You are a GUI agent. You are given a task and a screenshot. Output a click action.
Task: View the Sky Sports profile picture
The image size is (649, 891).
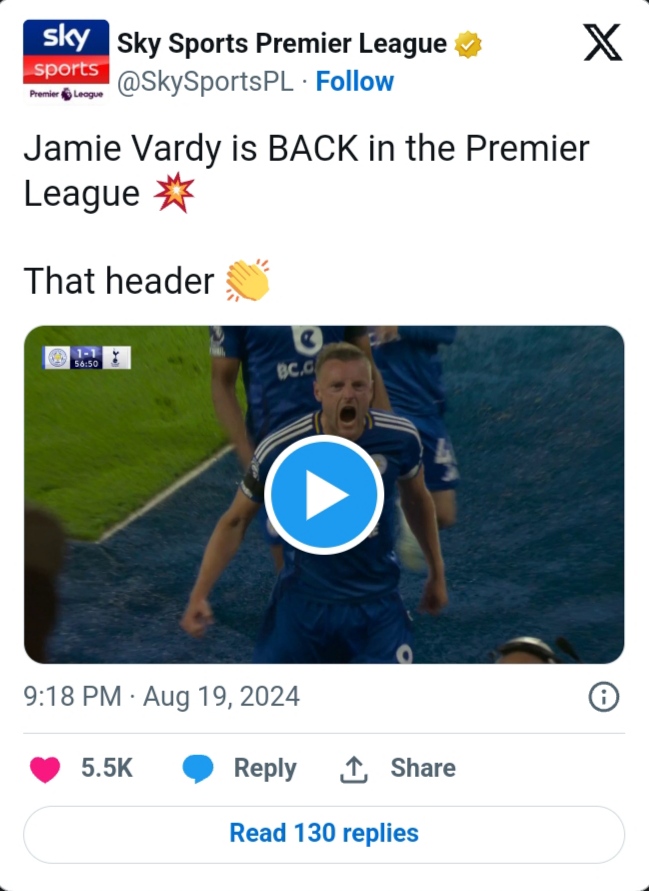pos(64,60)
